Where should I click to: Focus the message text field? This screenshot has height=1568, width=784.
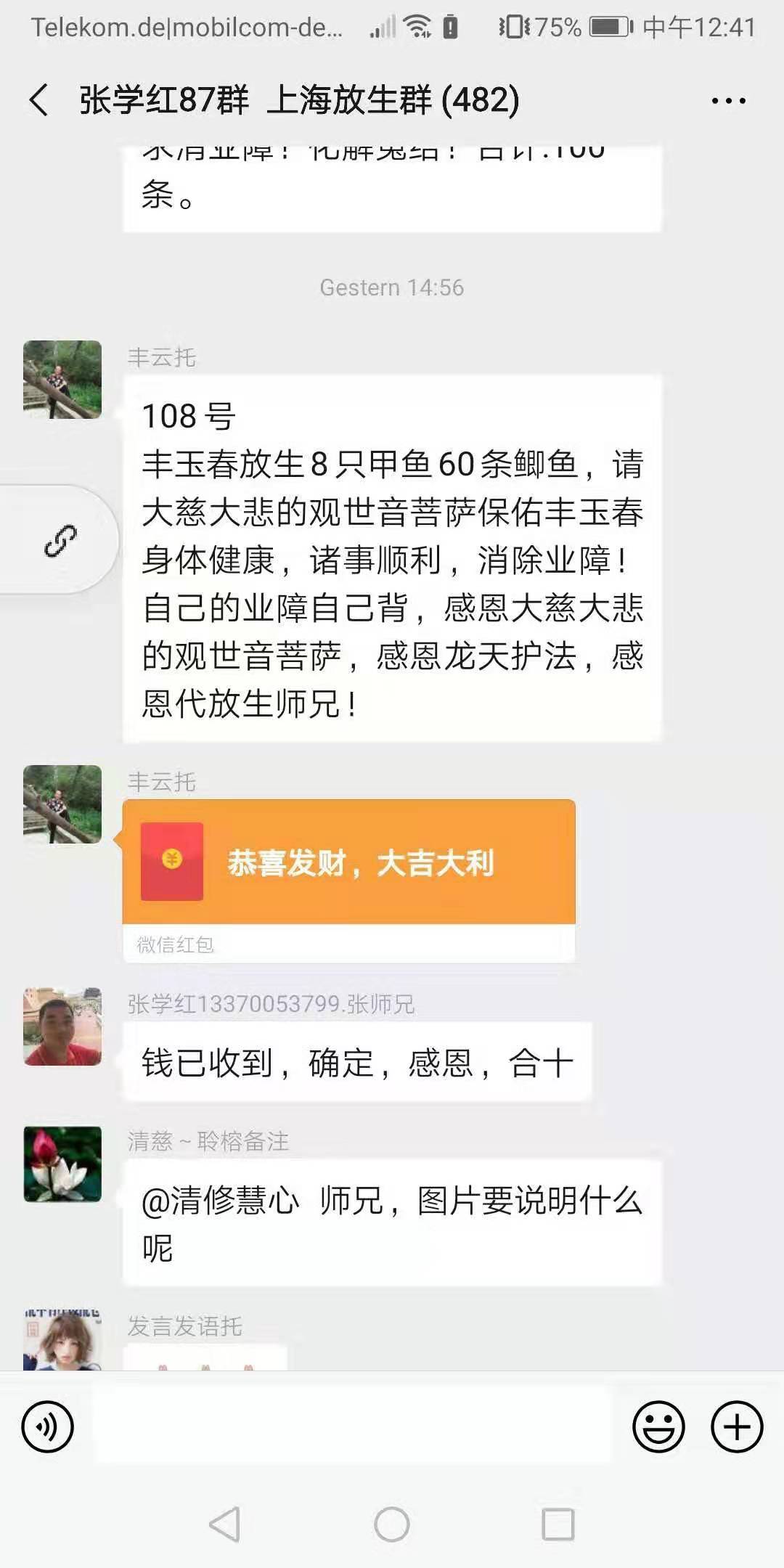[352, 1426]
